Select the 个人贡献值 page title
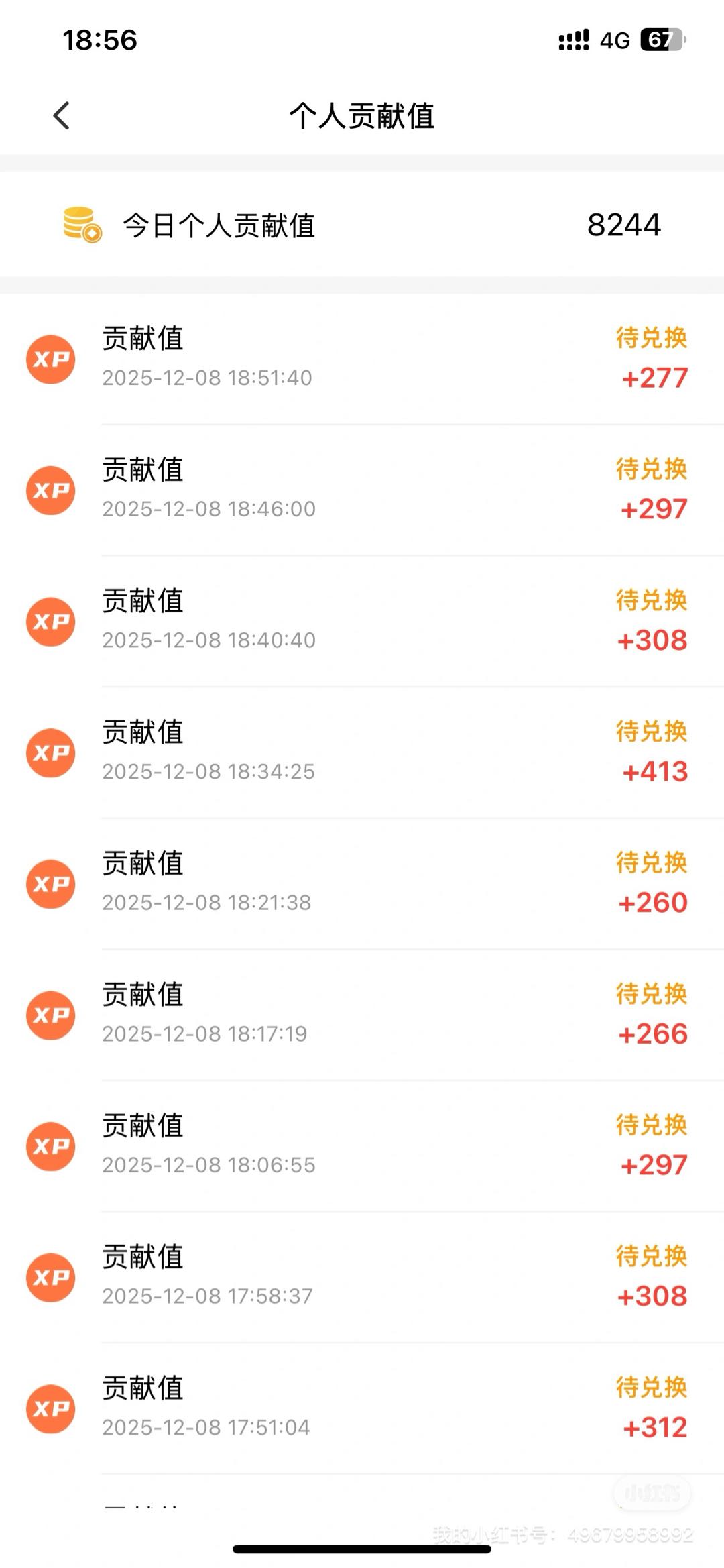The height and width of the screenshot is (1568, 724). (362, 115)
